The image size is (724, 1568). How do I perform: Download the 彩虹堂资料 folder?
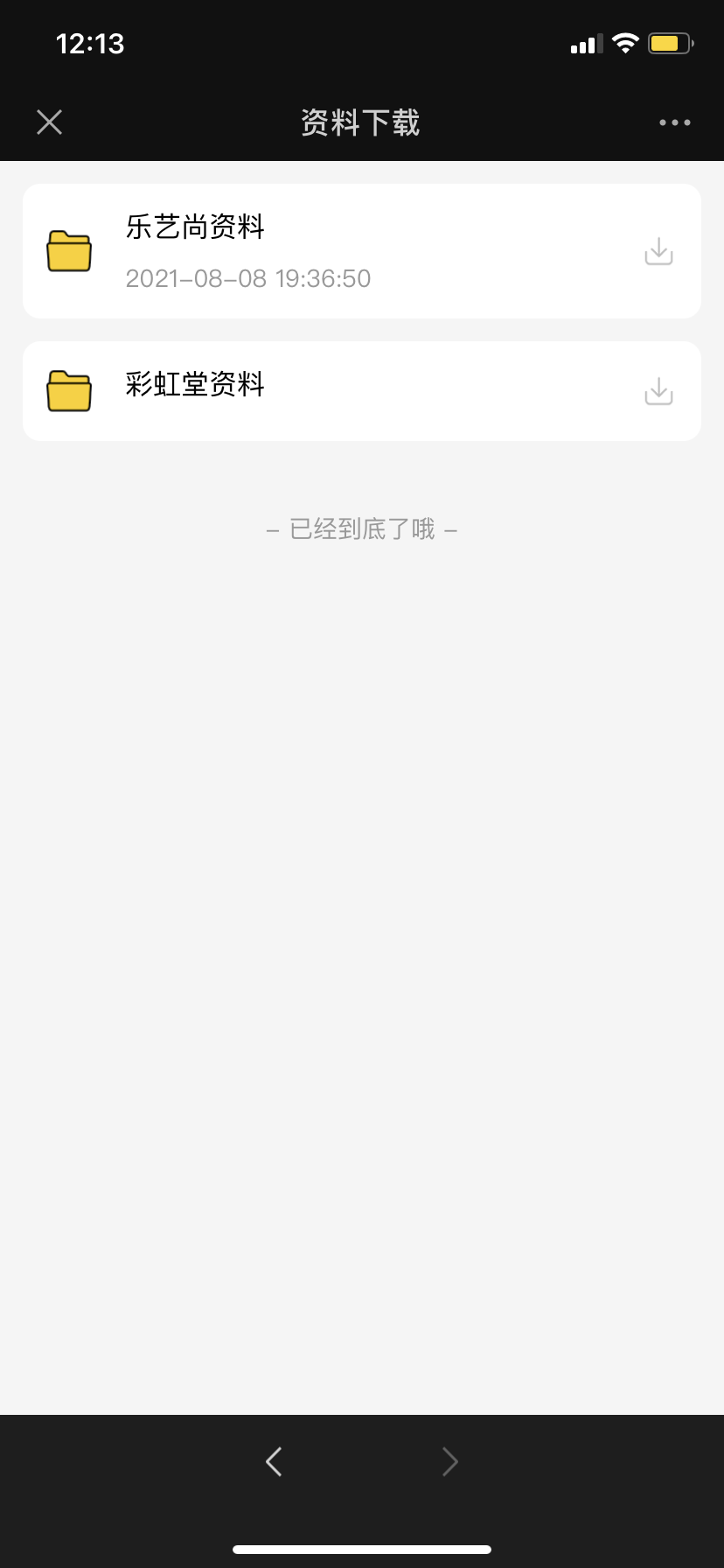pyautogui.click(x=658, y=391)
